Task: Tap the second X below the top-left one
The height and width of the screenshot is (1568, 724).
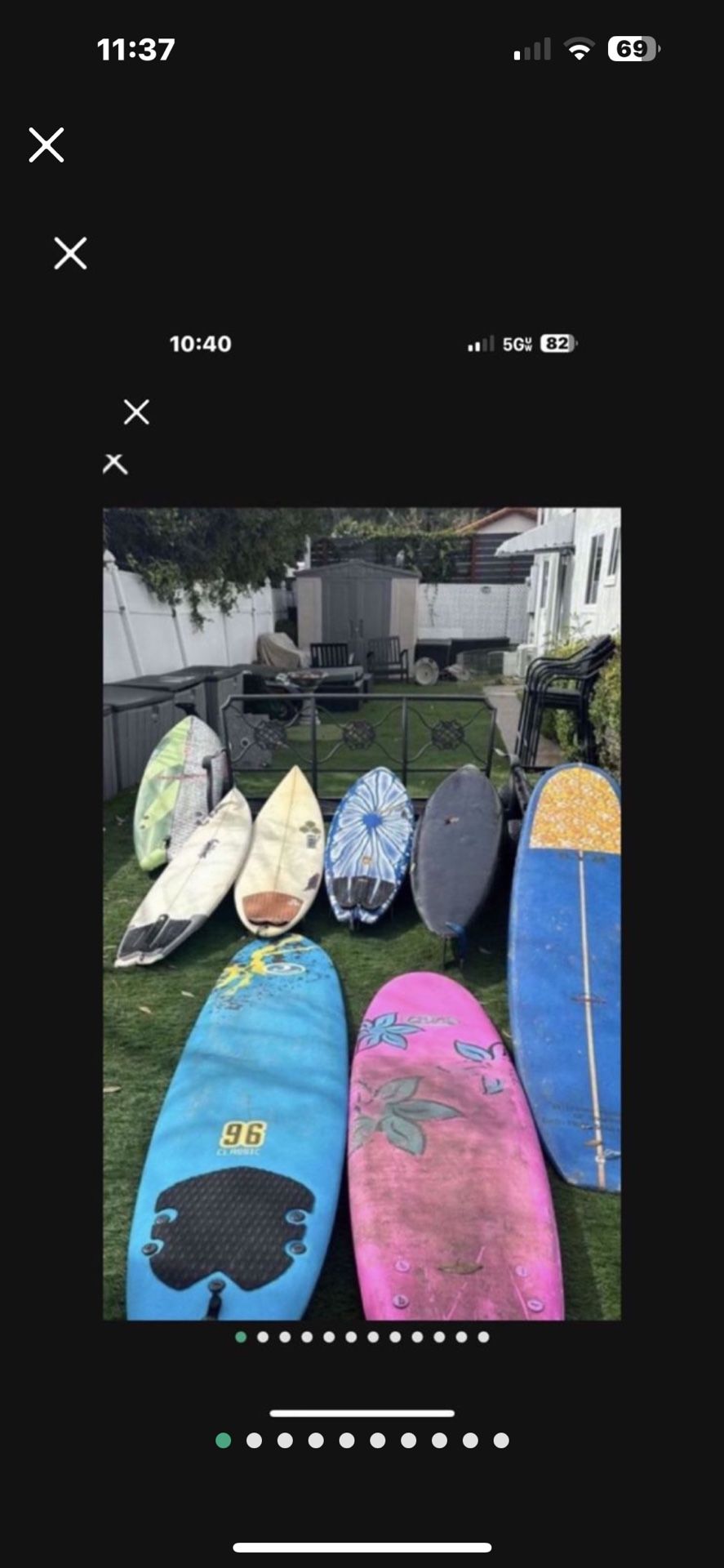Action: click(69, 254)
